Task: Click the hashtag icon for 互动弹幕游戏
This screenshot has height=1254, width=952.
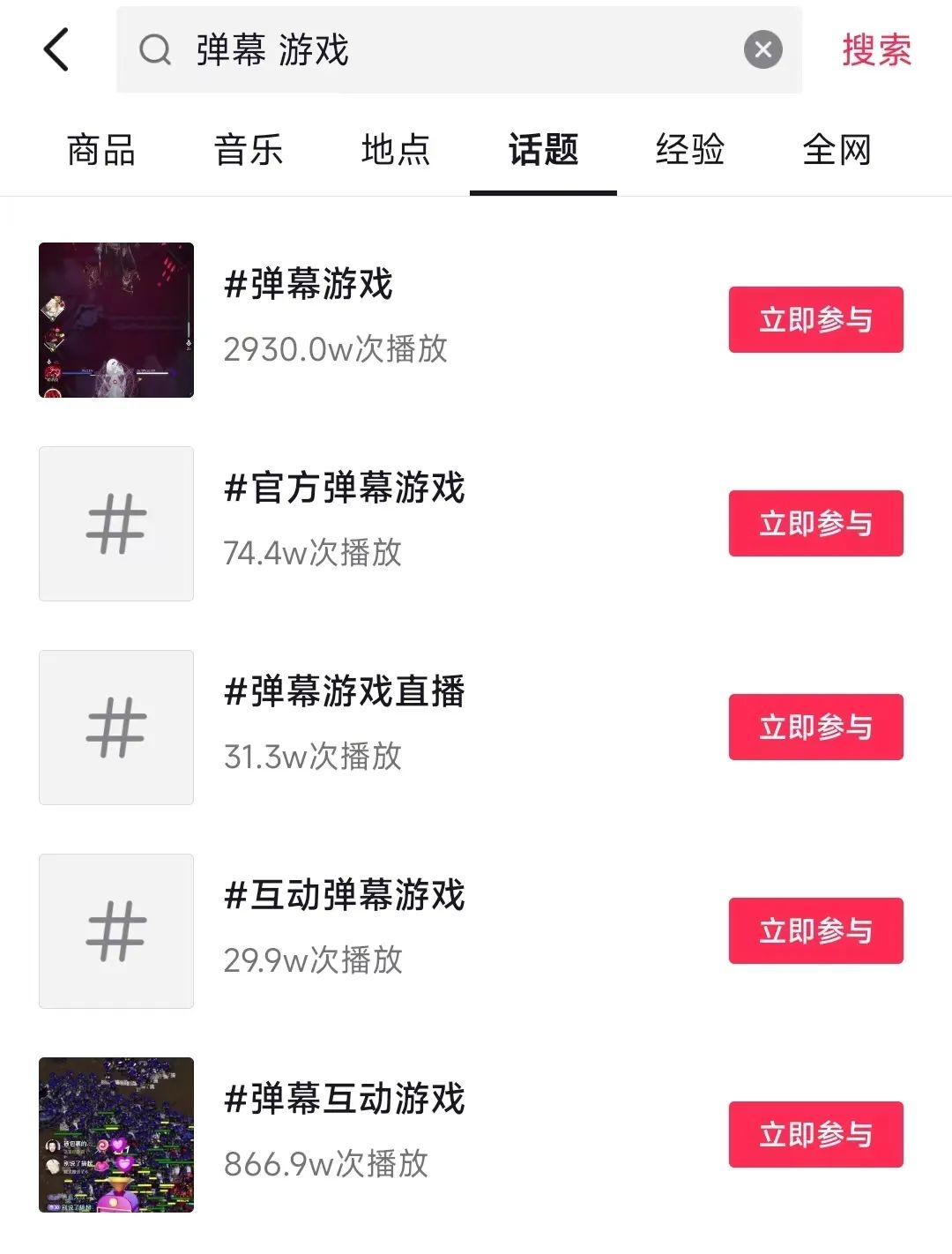Action: tap(115, 930)
